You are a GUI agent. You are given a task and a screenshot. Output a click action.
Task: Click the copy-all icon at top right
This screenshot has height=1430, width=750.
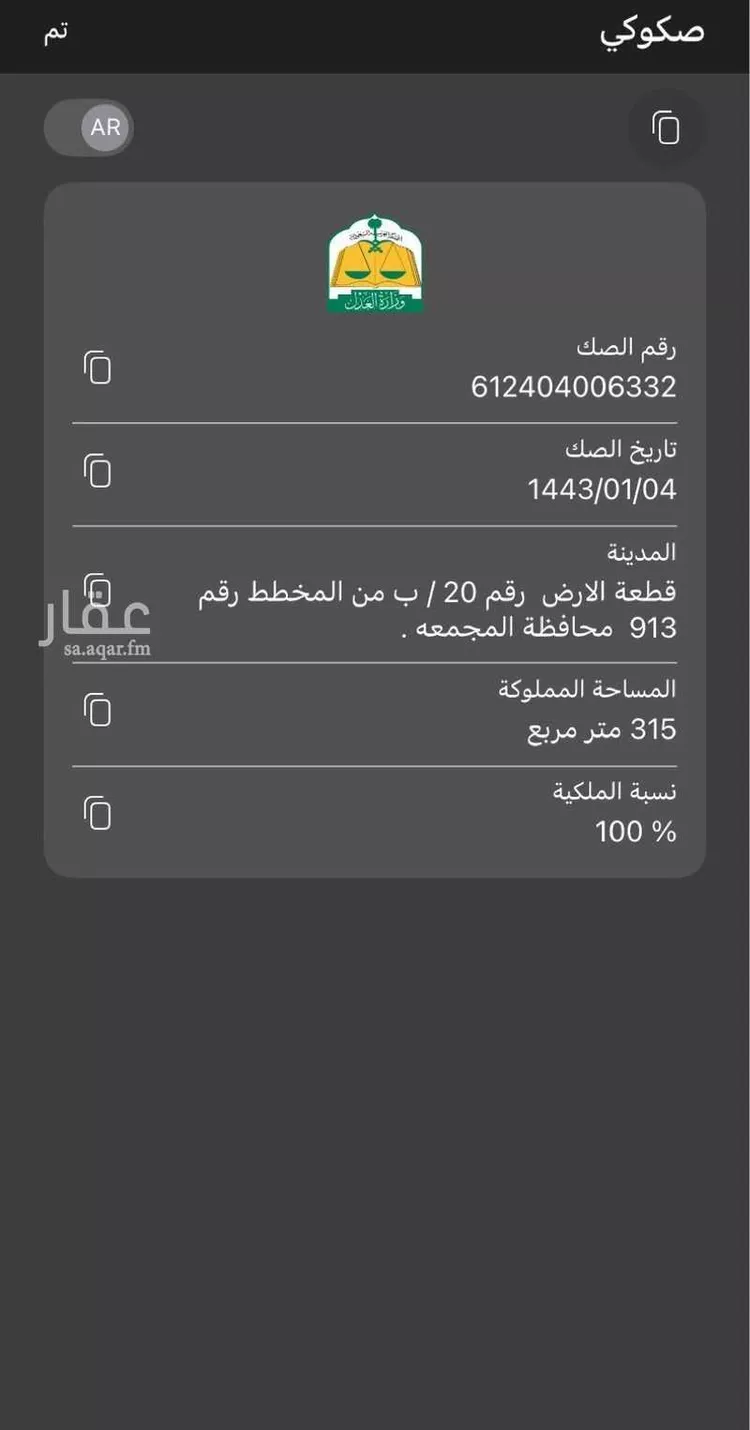pos(667,127)
